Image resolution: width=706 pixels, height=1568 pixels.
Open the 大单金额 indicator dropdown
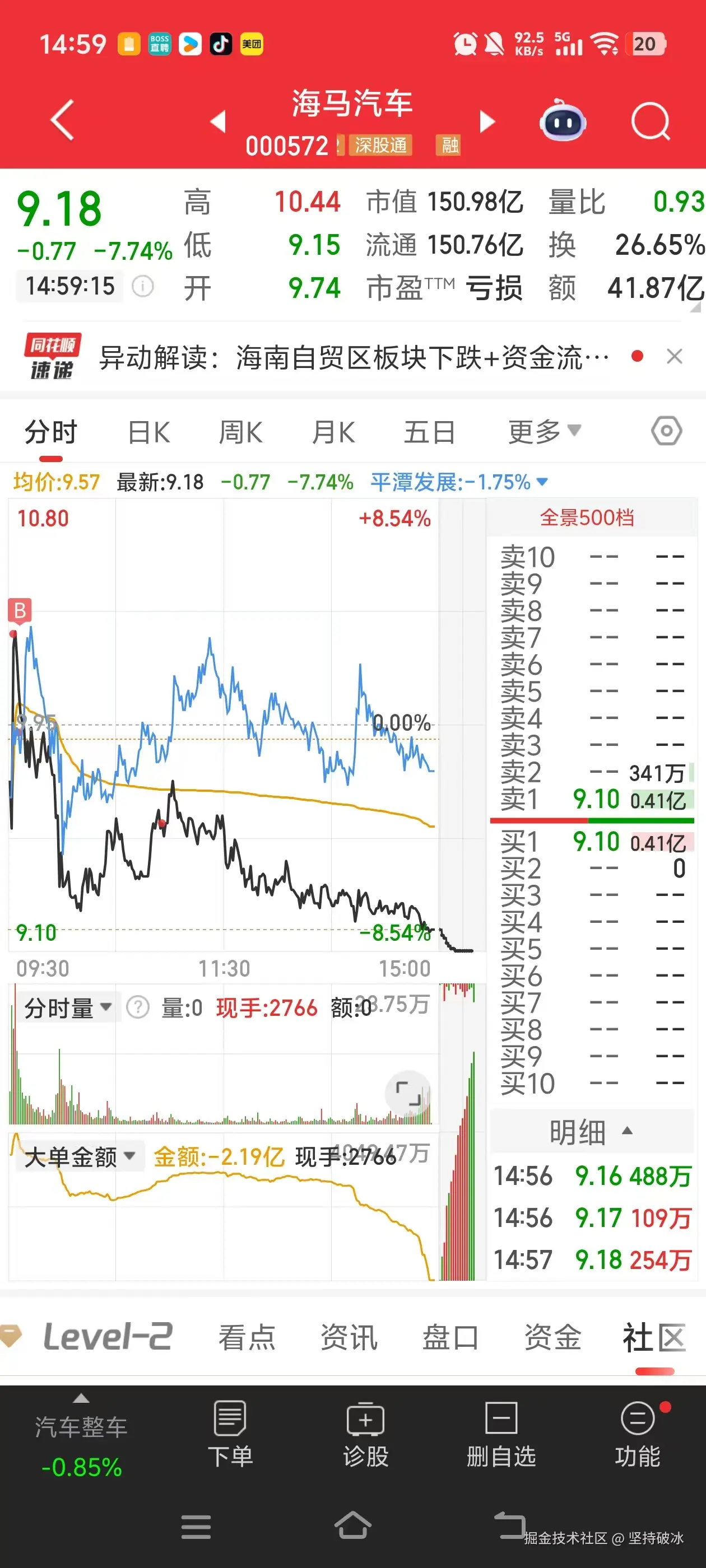coord(76,1158)
